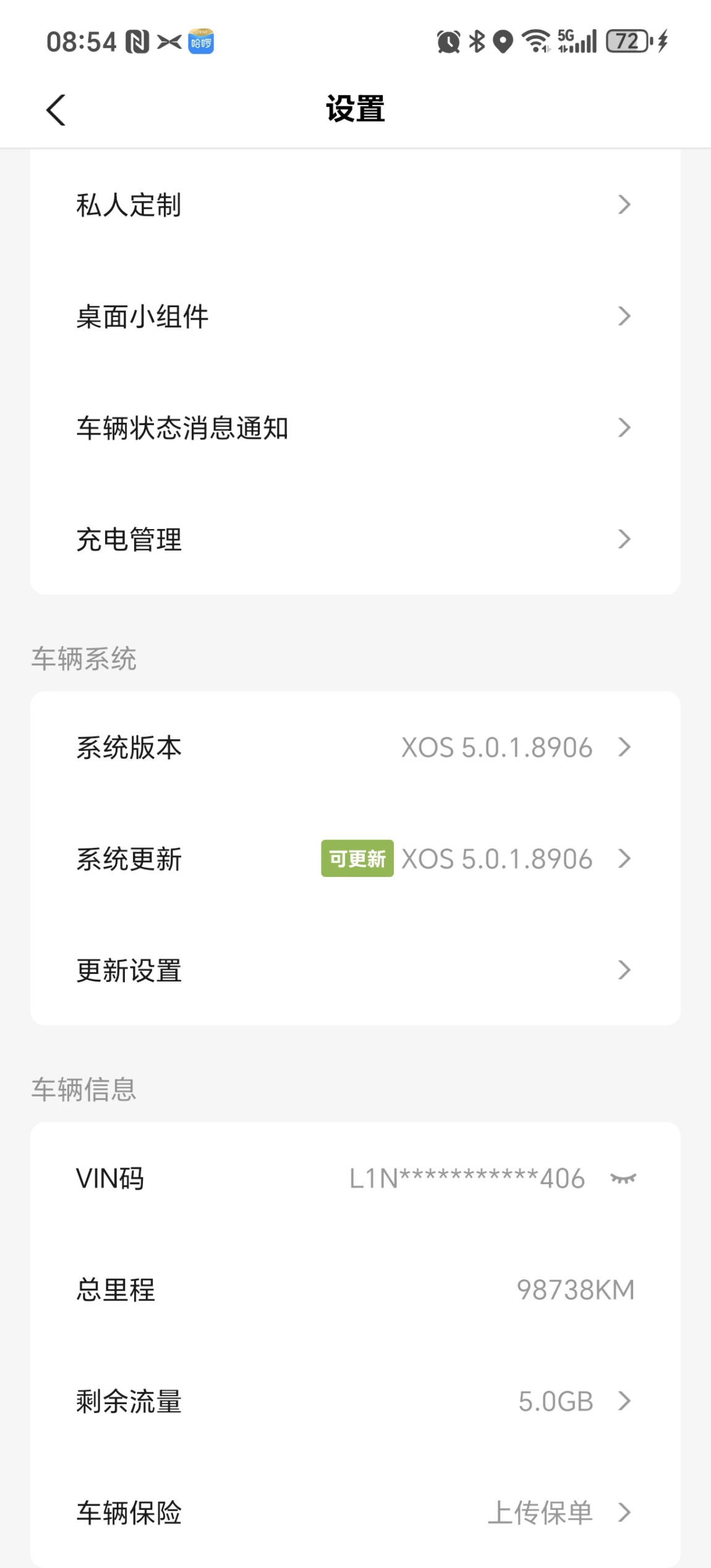711x1568 pixels.
Task: Reveal the full VIN码 with eye icon
Action: pyautogui.click(x=623, y=1179)
